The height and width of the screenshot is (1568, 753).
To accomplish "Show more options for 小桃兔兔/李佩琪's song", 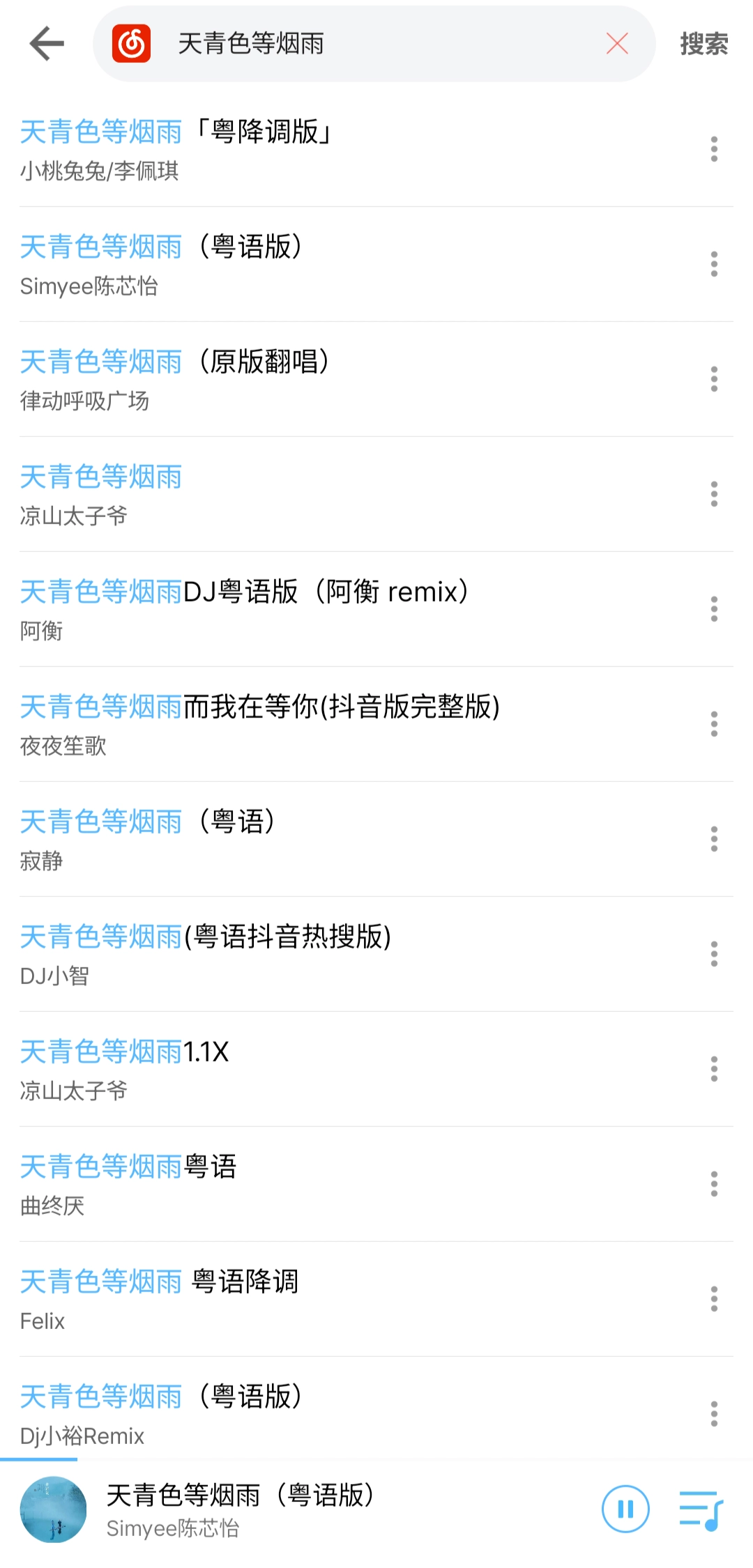I will [714, 149].
